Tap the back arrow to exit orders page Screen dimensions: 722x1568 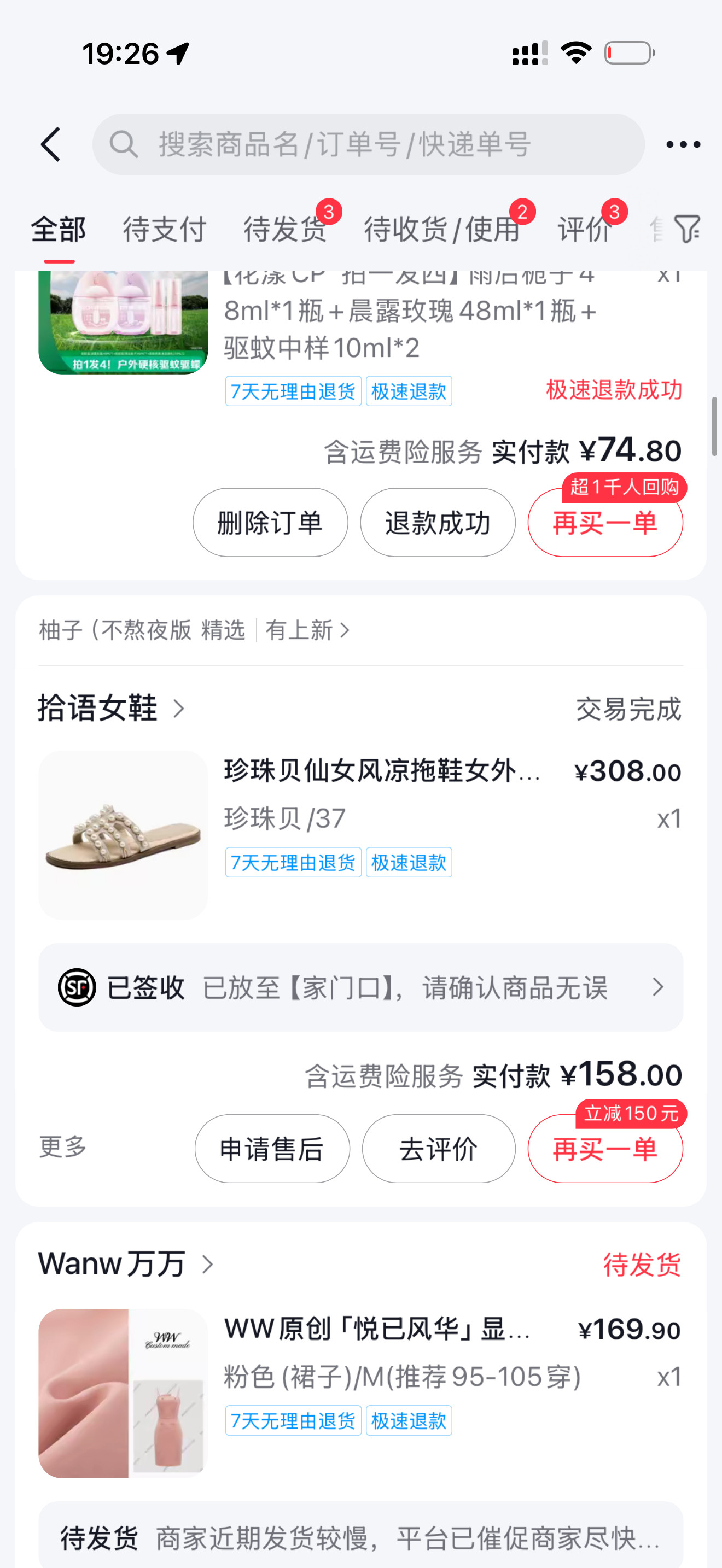(x=51, y=144)
